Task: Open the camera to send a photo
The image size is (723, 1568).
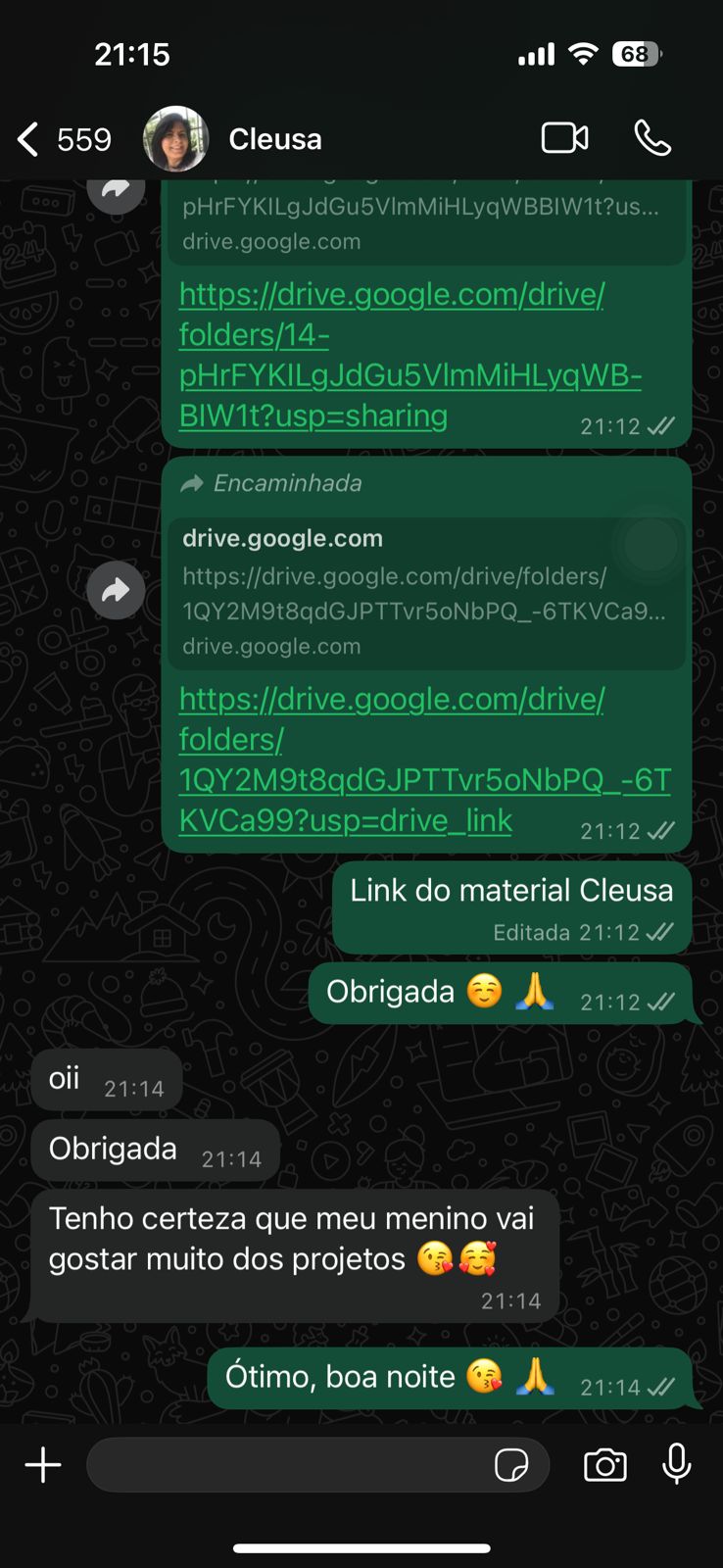Action: [x=605, y=1465]
